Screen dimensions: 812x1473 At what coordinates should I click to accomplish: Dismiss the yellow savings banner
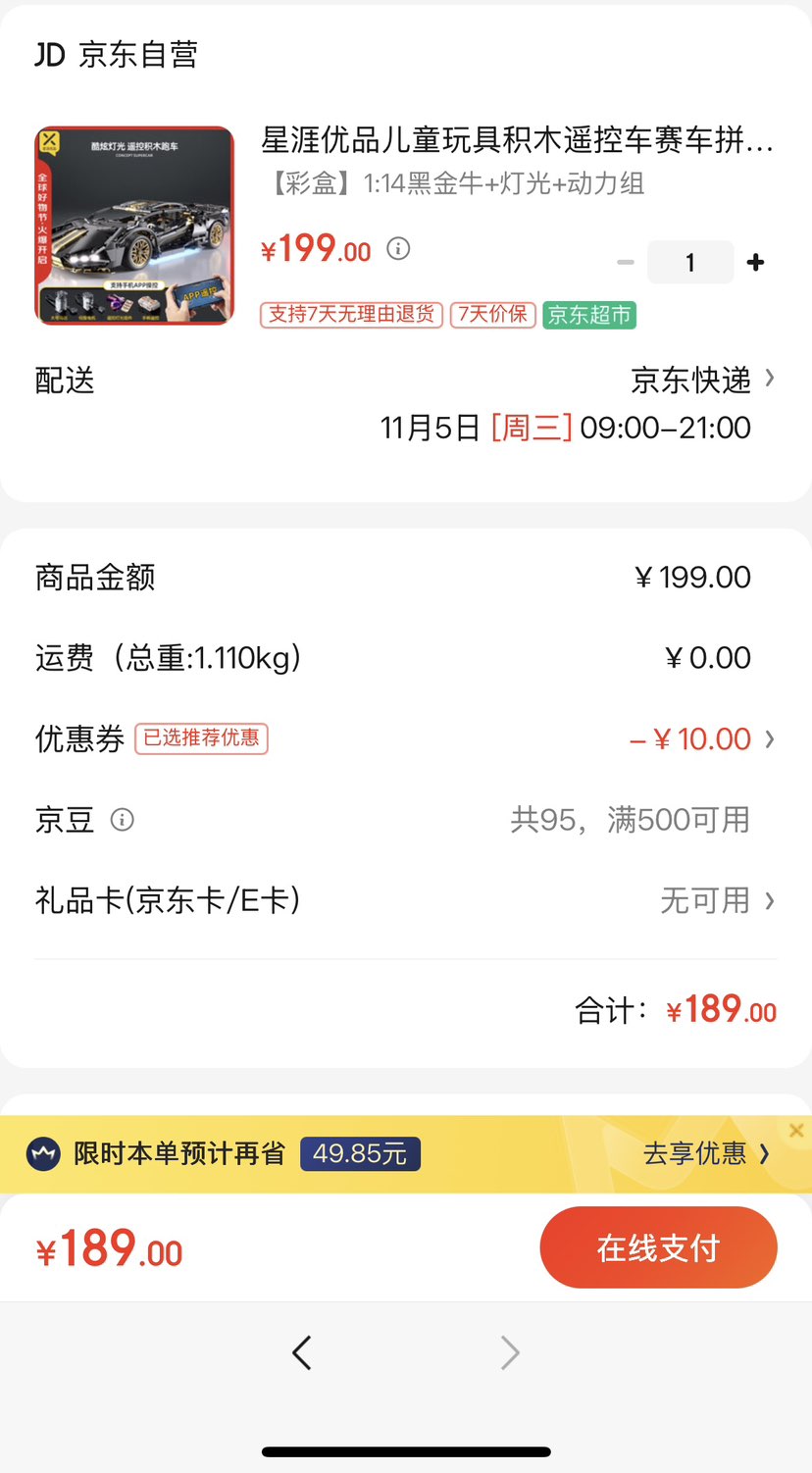(796, 1131)
